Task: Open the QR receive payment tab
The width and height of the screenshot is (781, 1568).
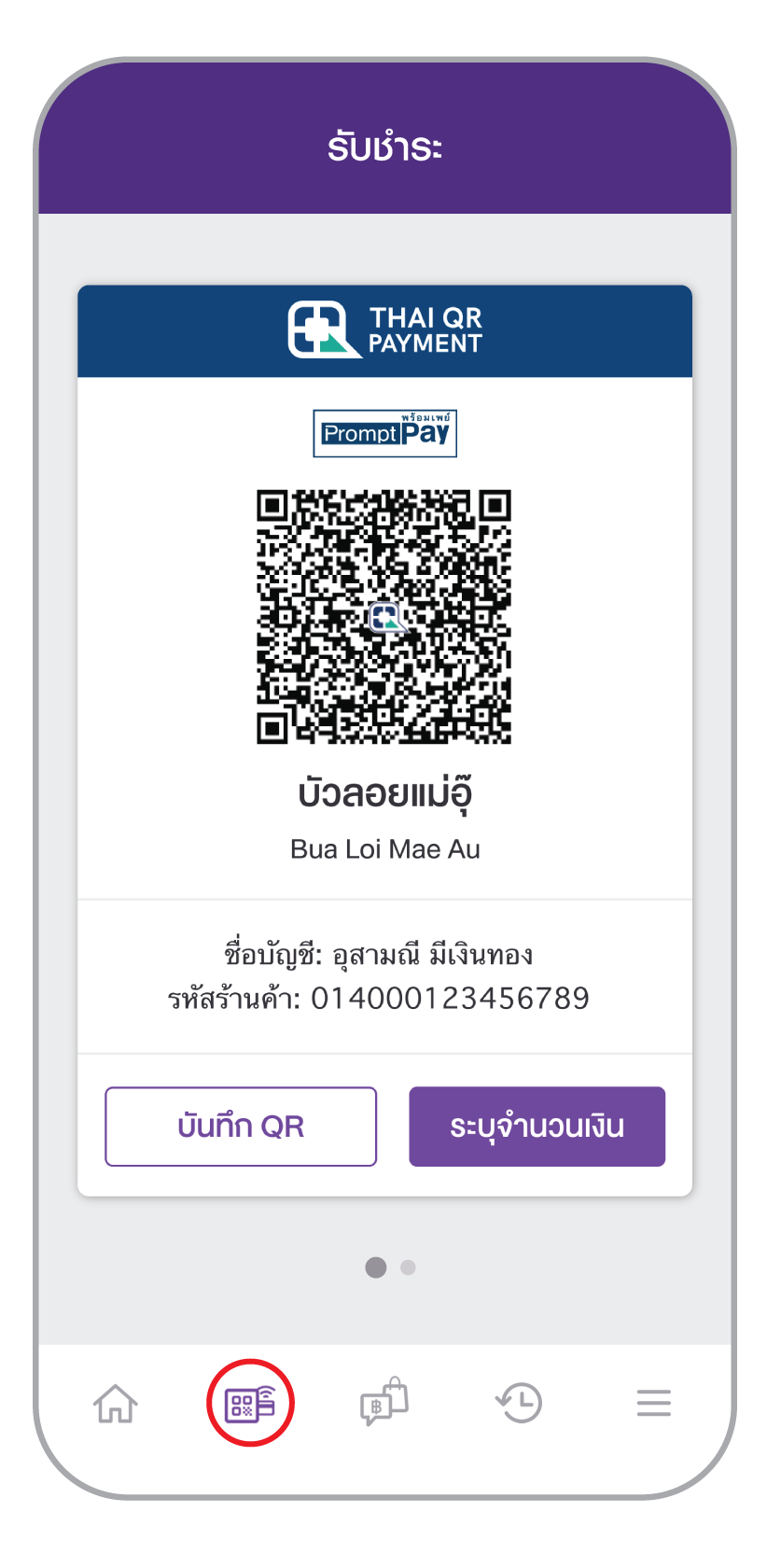Action: (250, 1403)
